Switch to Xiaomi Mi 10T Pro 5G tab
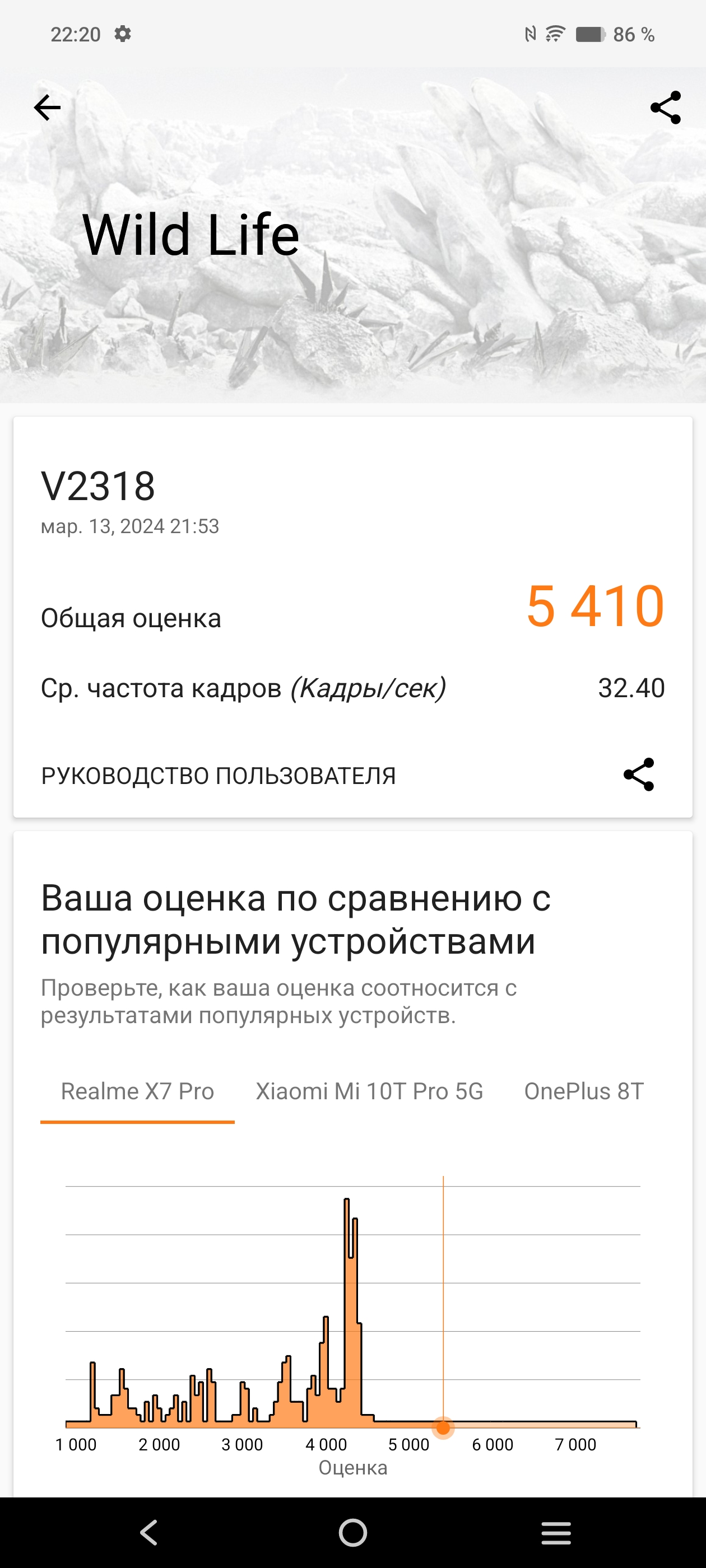This screenshot has height=1568, width=706. 369,1091
